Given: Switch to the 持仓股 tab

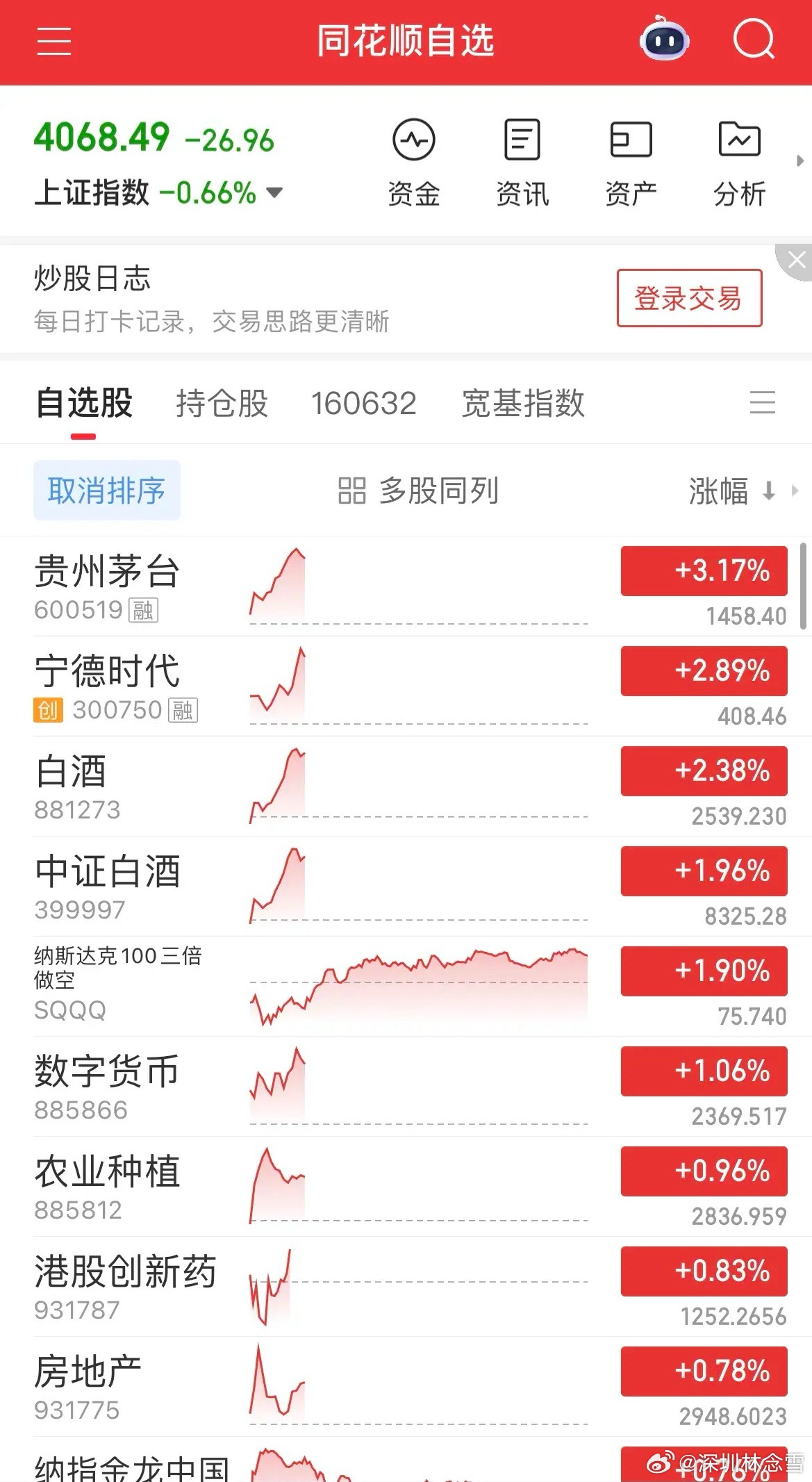Looking at the screenshot, I should (x=222, y=404).
